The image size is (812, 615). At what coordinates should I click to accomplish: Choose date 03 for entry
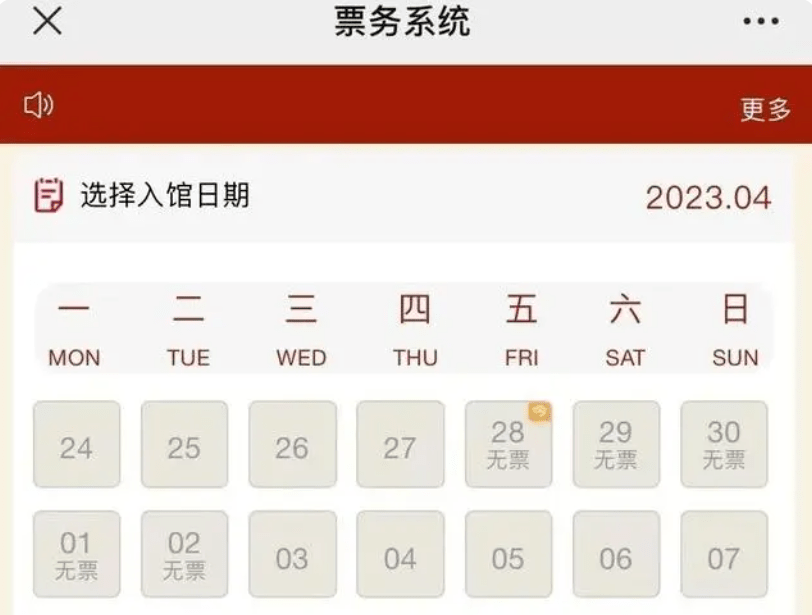[x=292, y=555]
